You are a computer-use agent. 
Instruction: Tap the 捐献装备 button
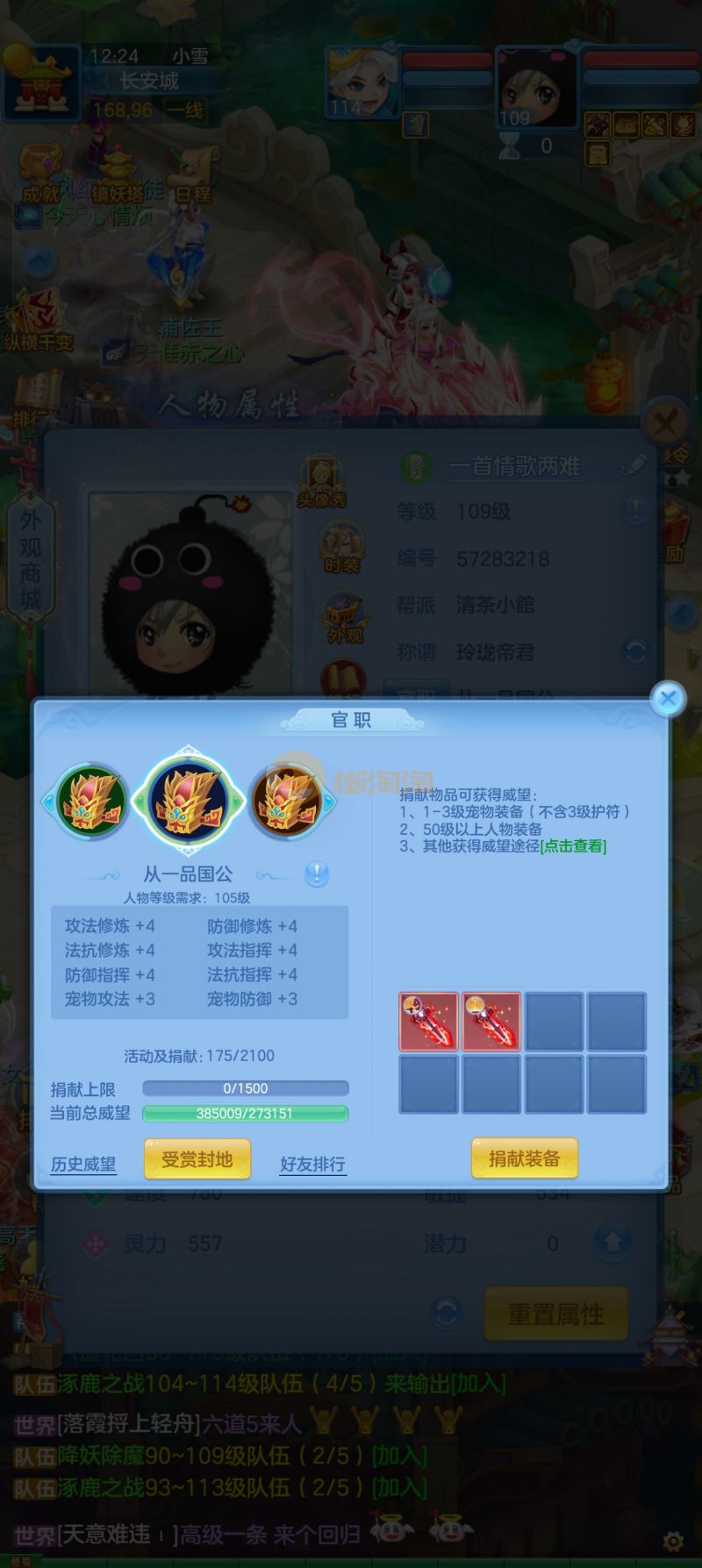(x=524, y=1158)
